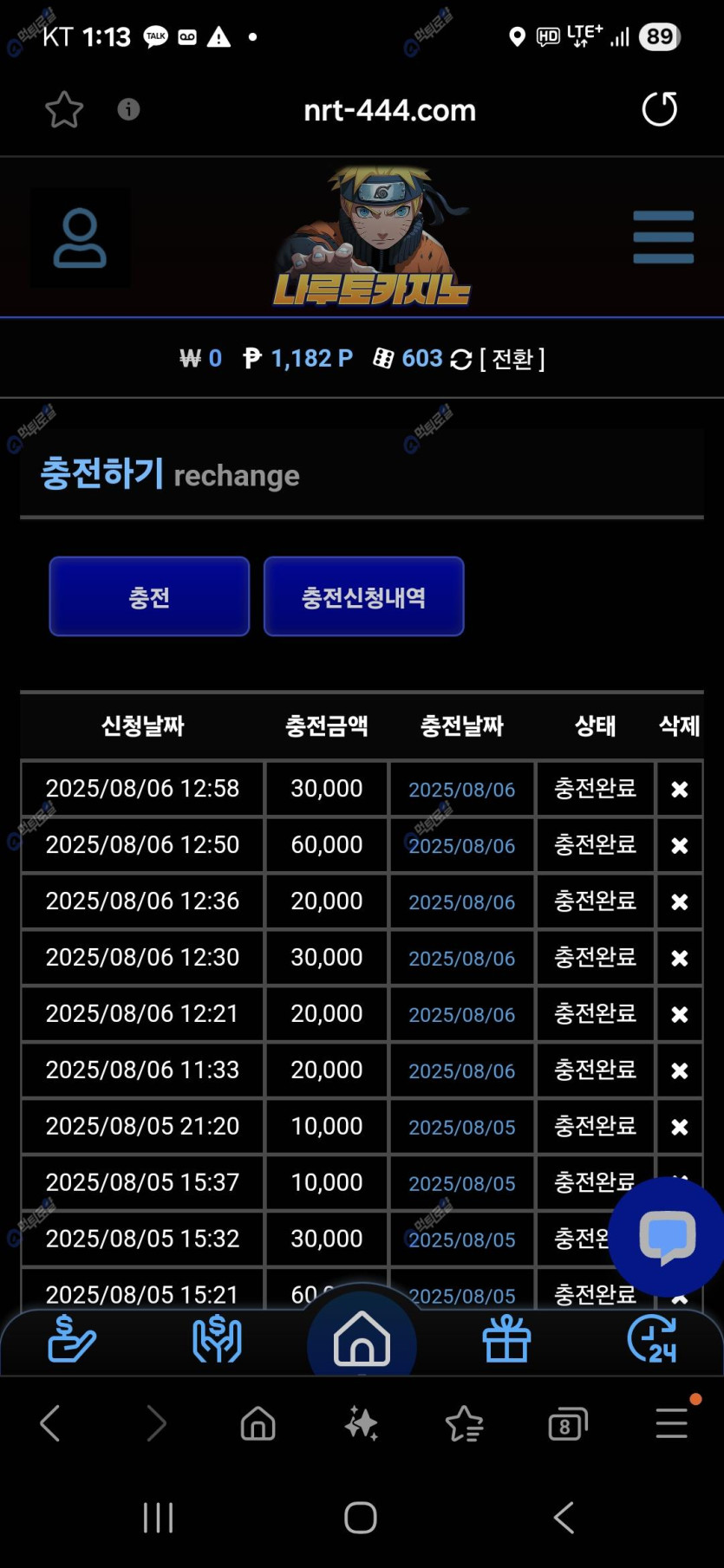Open the hamburger menu
Screen dimensions: 724x1568
[x=662, y=237]
